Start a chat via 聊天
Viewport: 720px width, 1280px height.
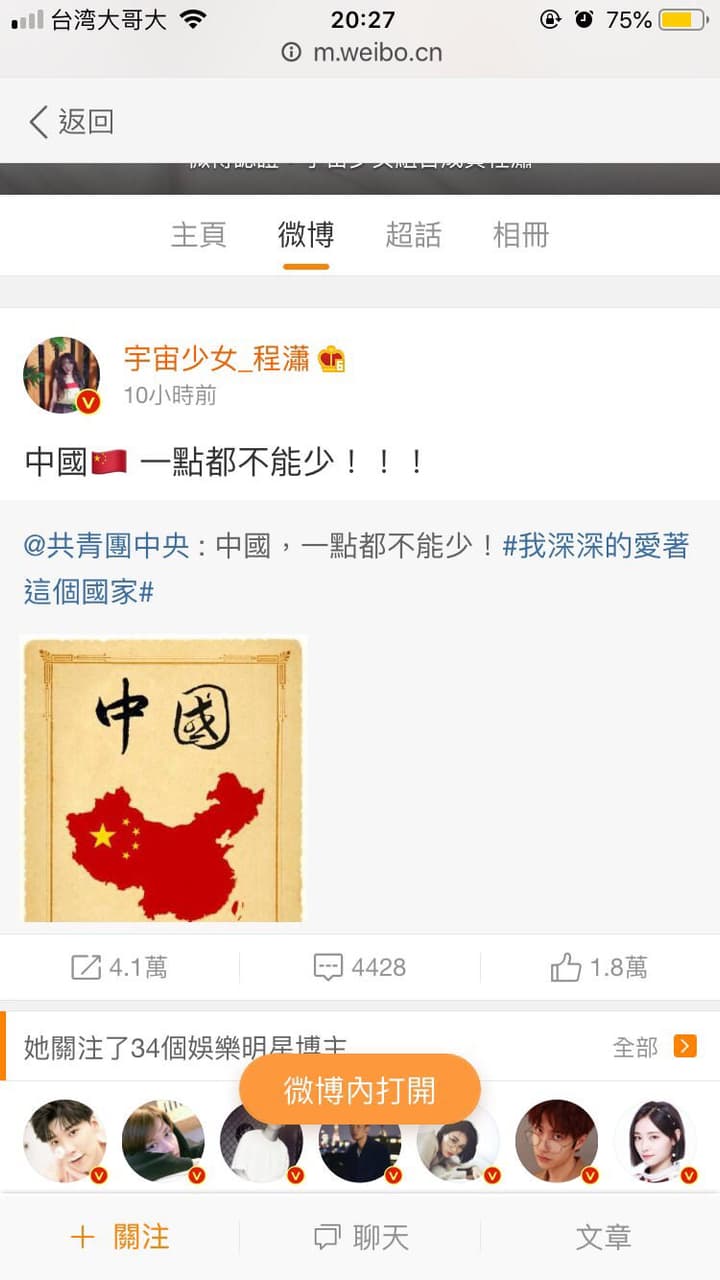361,1237
